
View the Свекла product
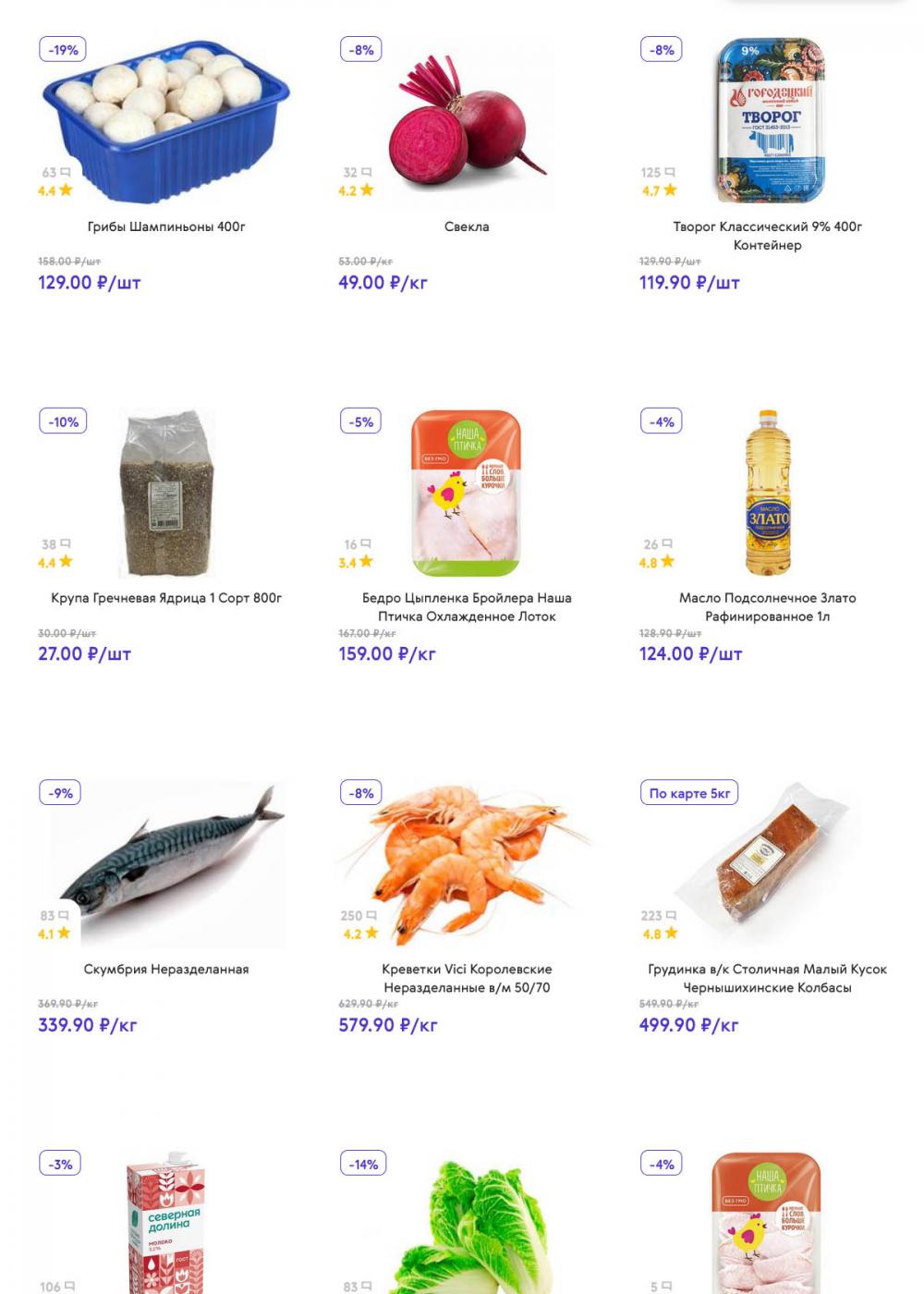click(467, 226)
